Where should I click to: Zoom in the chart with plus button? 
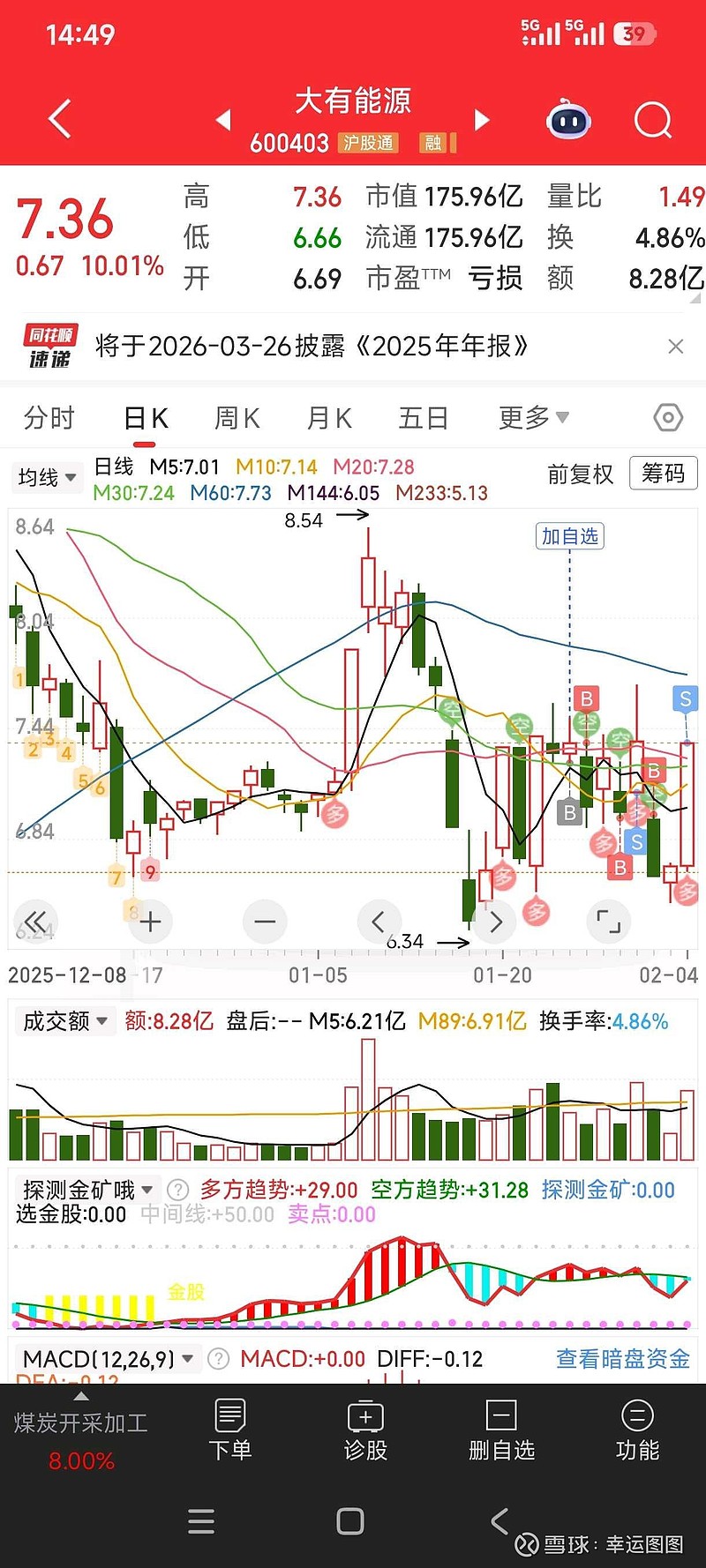(x=151, y=922)
